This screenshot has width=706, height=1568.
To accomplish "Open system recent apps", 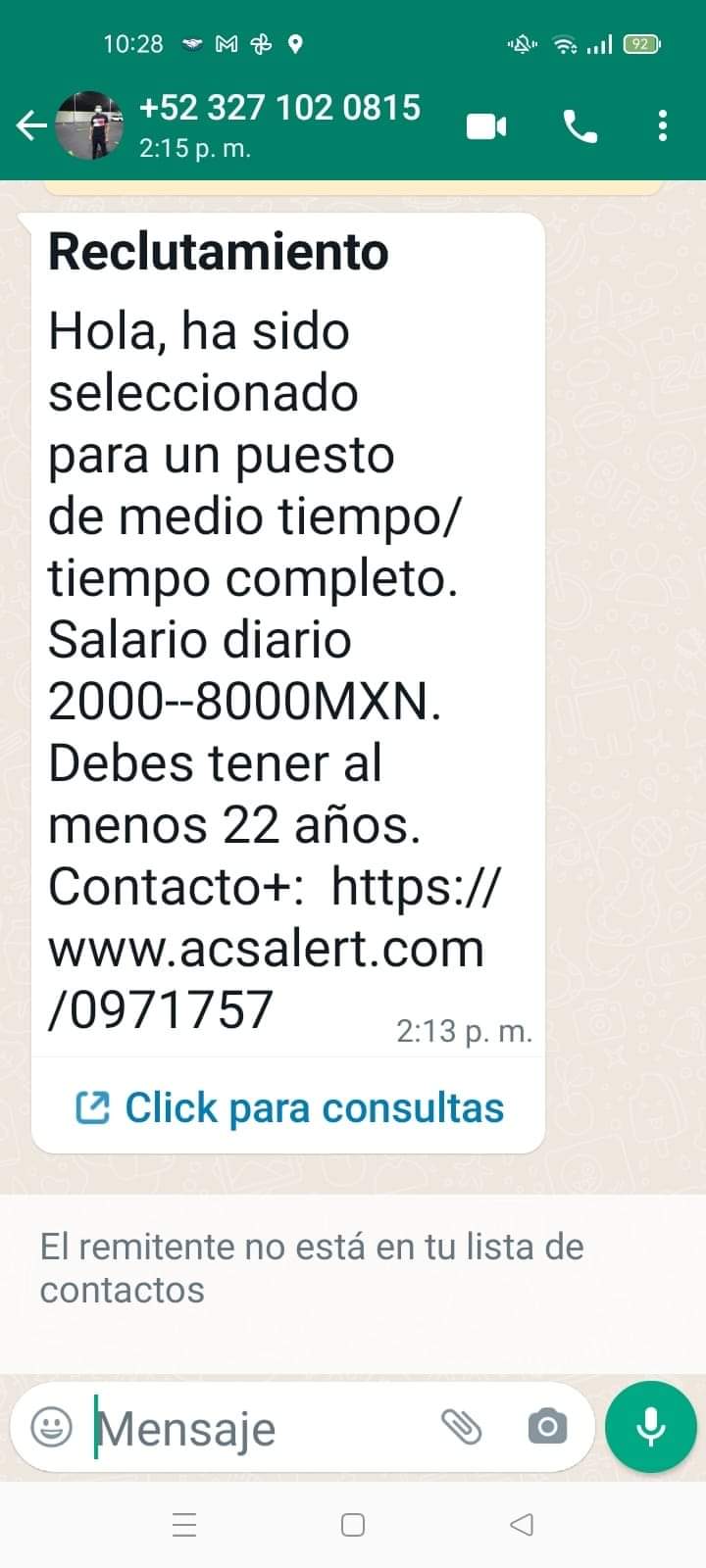I will pyautogui.click(x=184, y=1525).
